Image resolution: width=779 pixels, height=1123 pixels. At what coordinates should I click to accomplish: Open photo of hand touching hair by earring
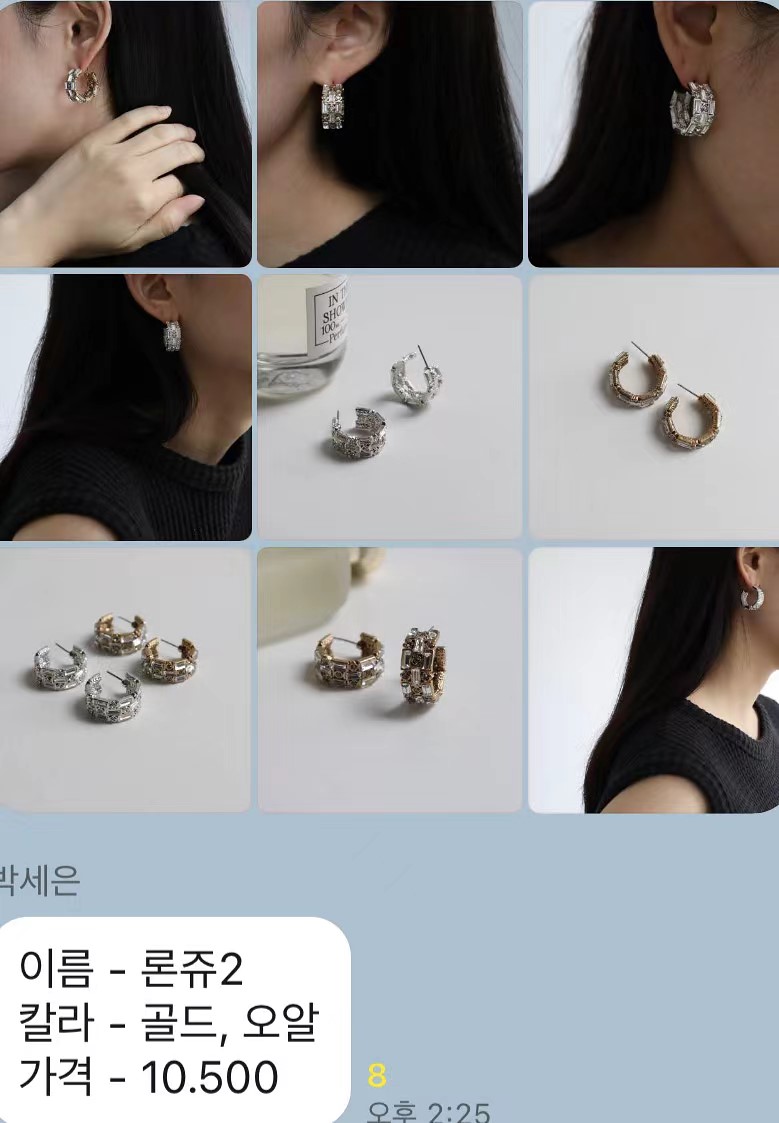(125, 133)
